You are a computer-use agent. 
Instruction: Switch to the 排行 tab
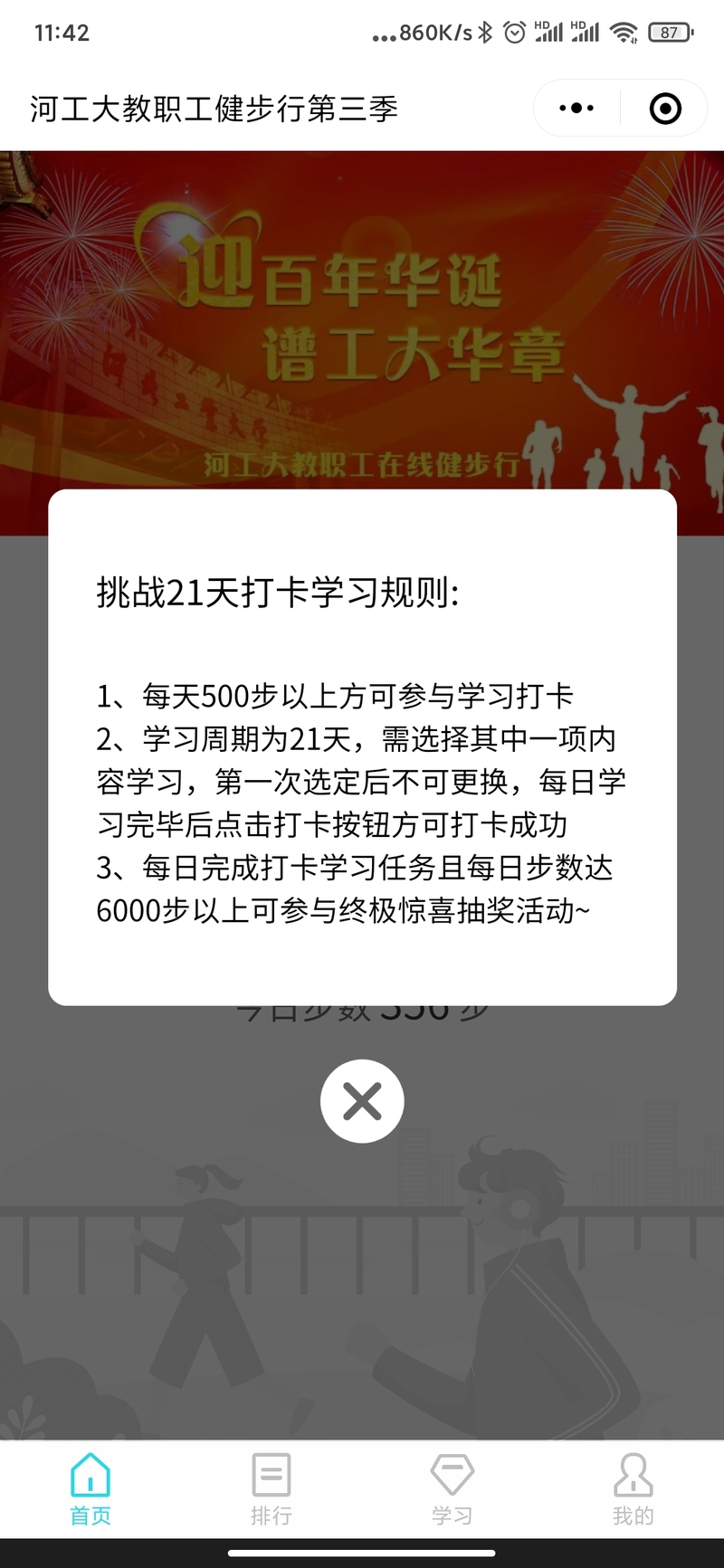(x=271, y=1488)
